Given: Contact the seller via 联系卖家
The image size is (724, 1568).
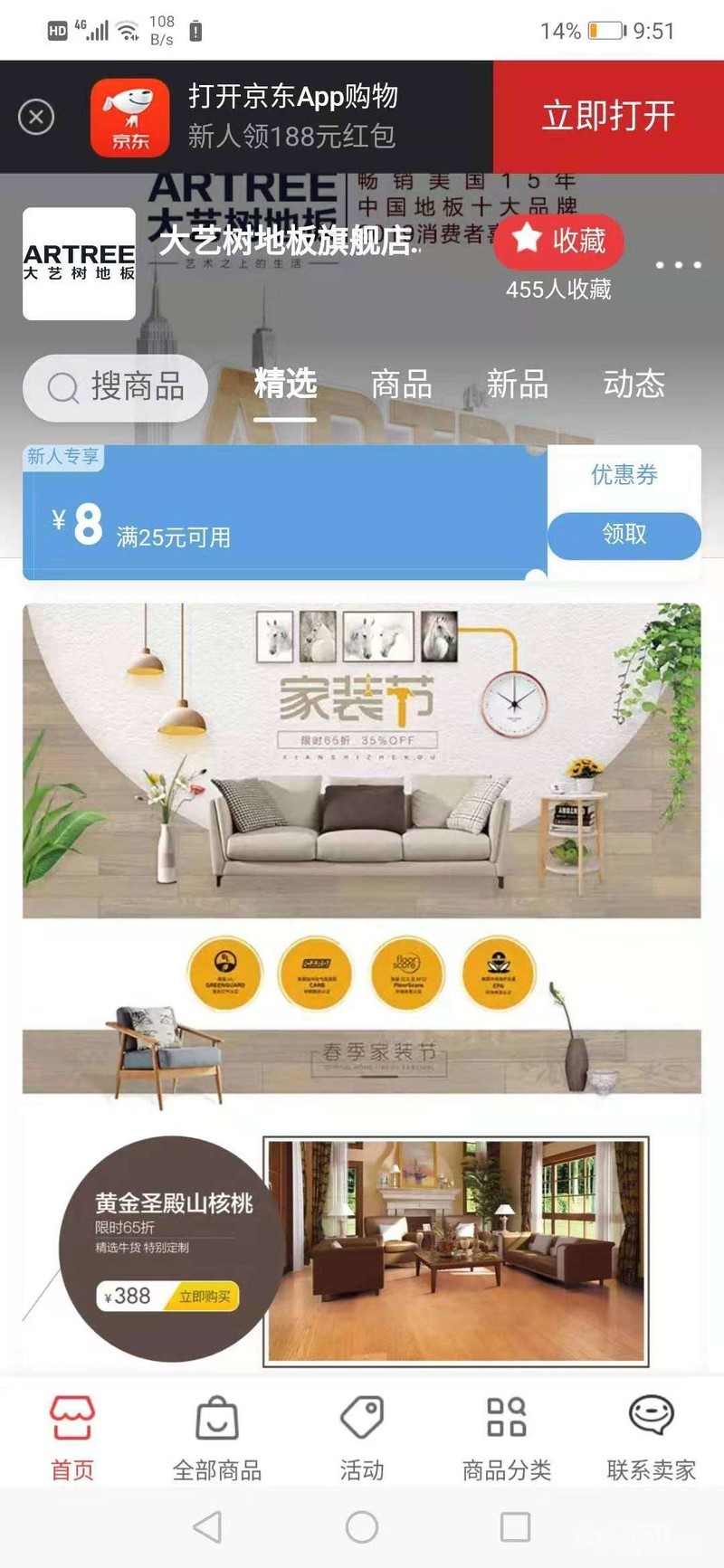Looking at the screenshot, I should coord(651,1439).
